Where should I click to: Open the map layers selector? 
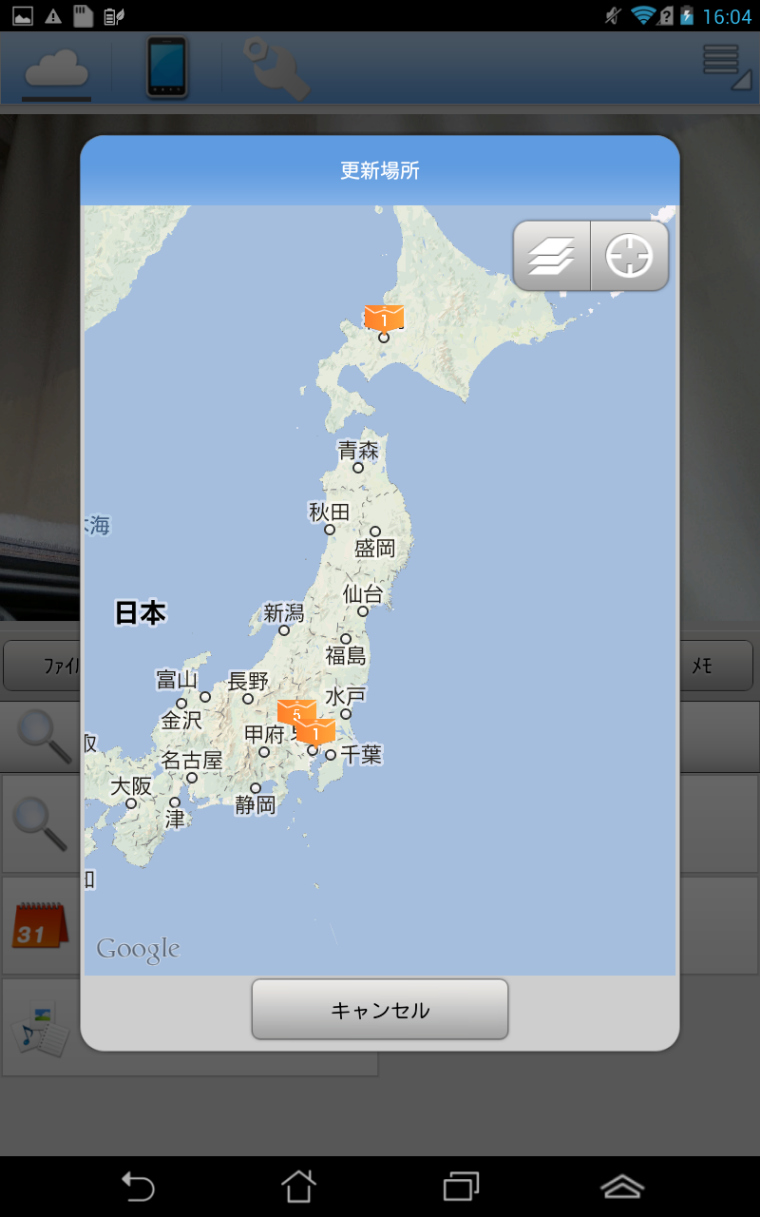[552, 257]
